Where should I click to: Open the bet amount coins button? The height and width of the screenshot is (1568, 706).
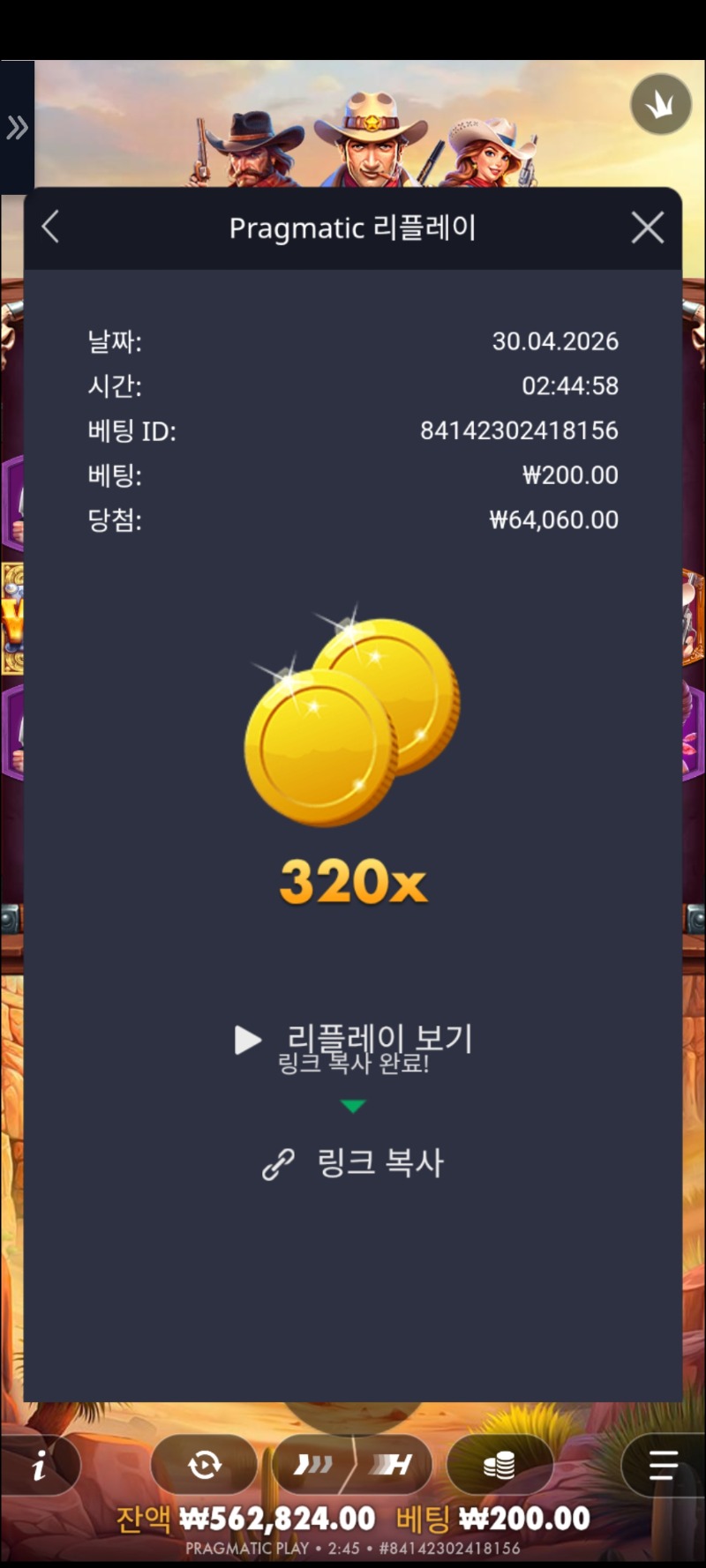tap(499, 1466)
